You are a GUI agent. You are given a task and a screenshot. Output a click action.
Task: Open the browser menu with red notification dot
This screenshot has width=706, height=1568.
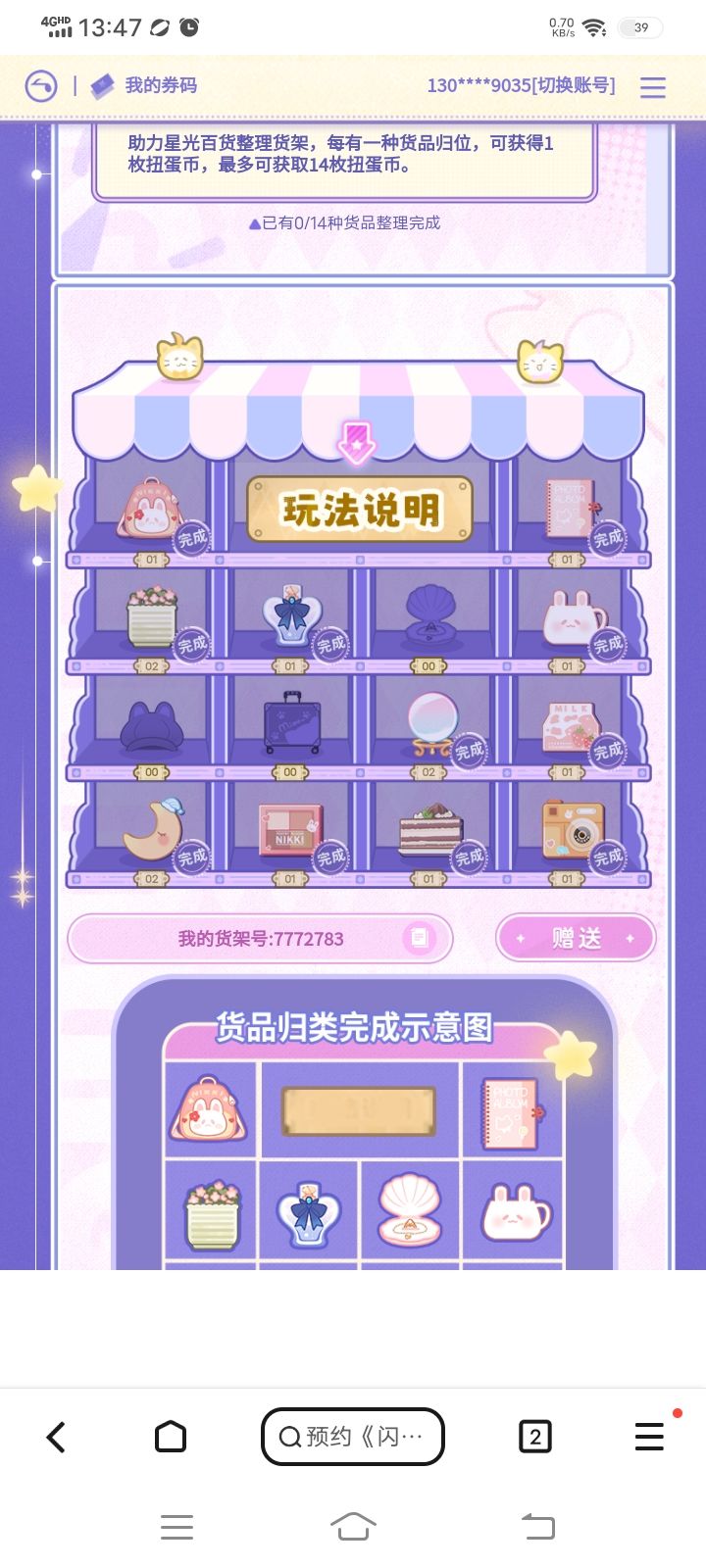[x=649, y=1435]
